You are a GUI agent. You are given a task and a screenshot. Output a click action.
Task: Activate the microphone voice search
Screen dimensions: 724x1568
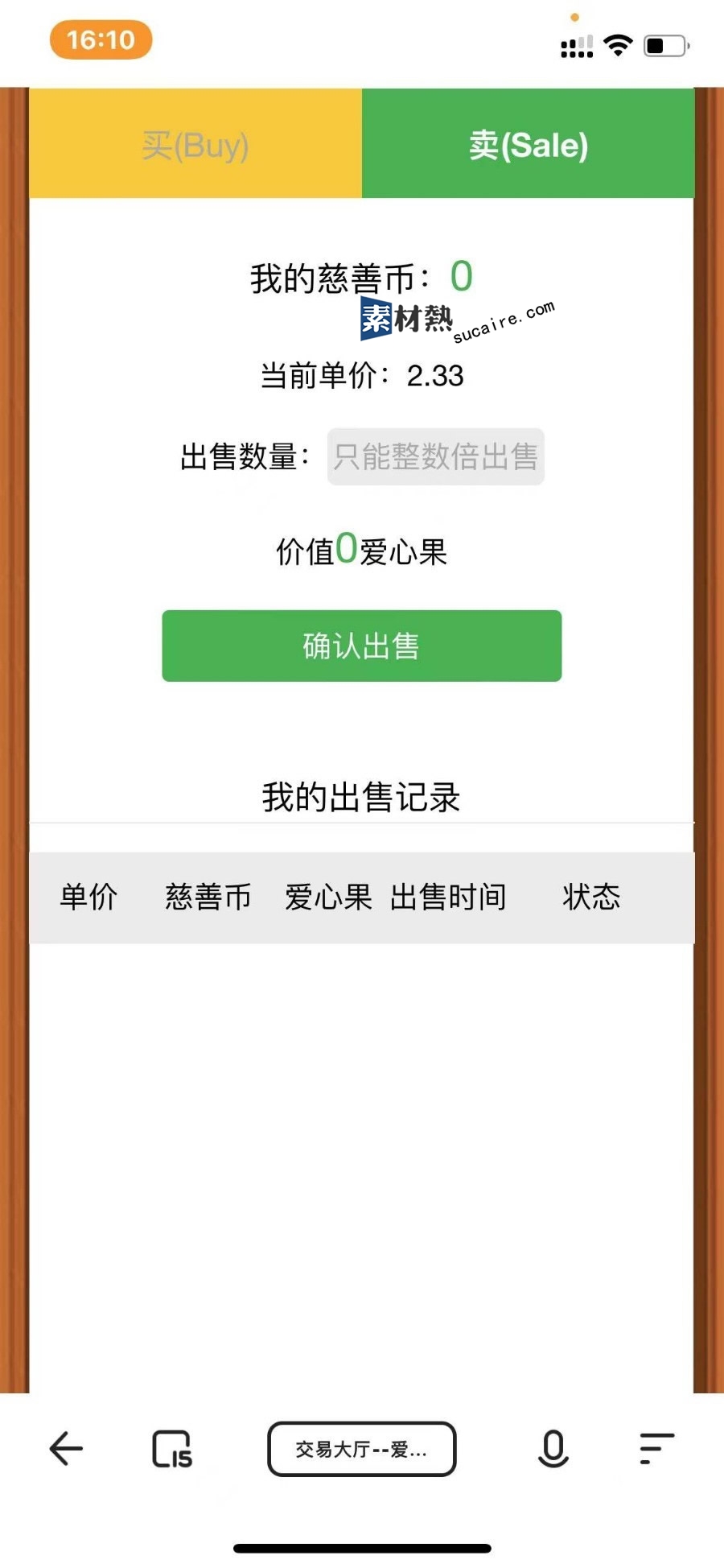553,1449
